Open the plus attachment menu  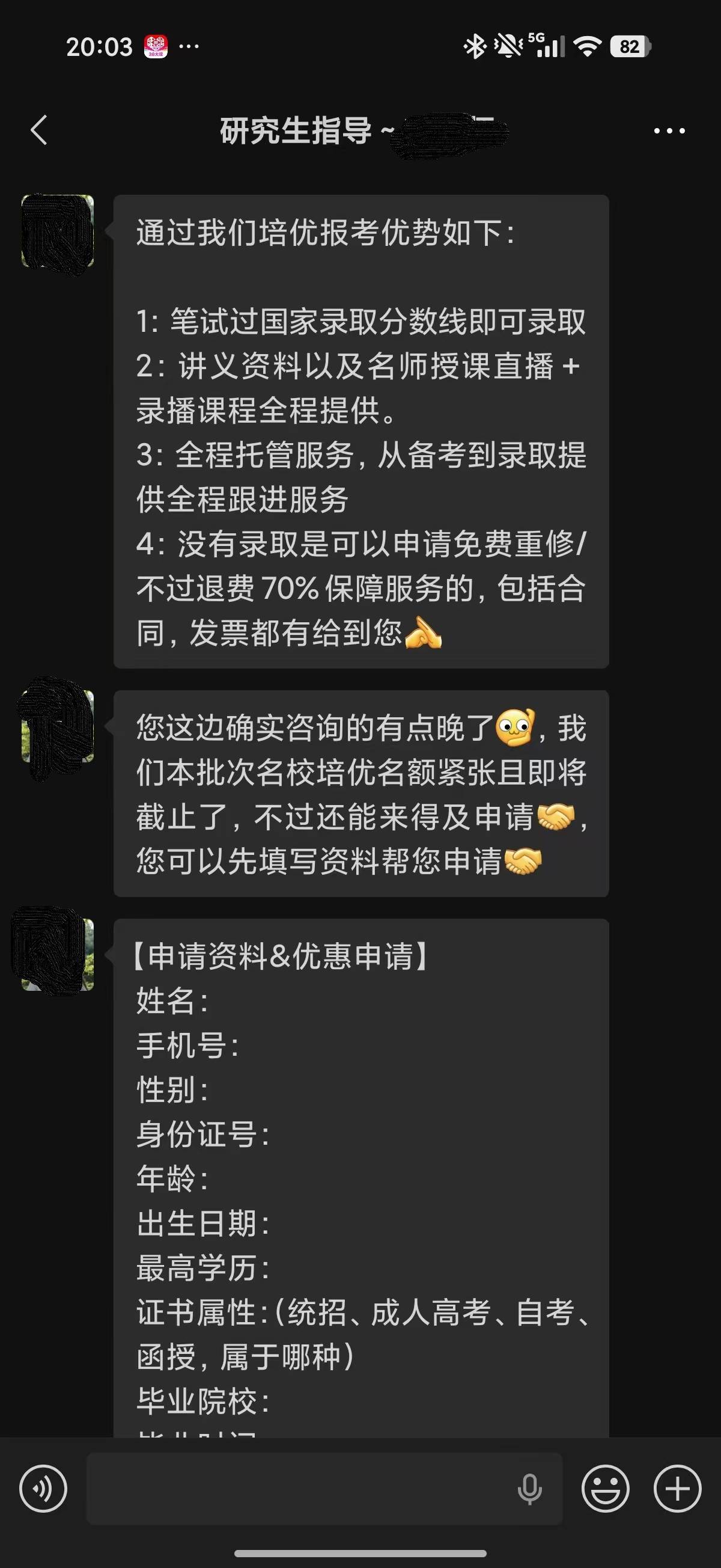click(677, 1489)
